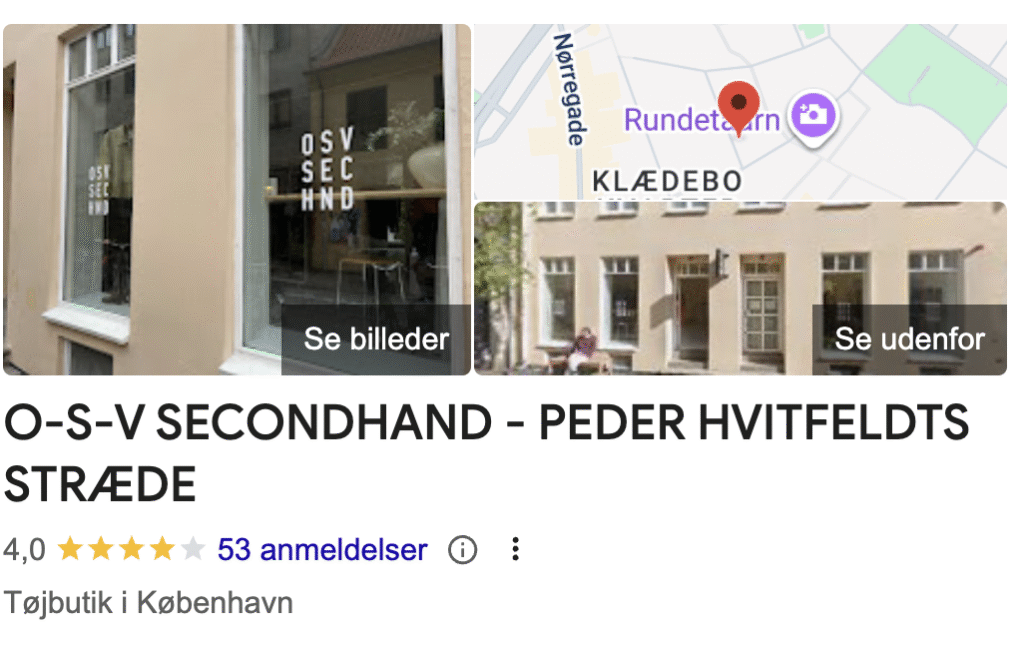1024x657 pixels.
Task: View the street view via Se udenfor
Action: (909, 339)
